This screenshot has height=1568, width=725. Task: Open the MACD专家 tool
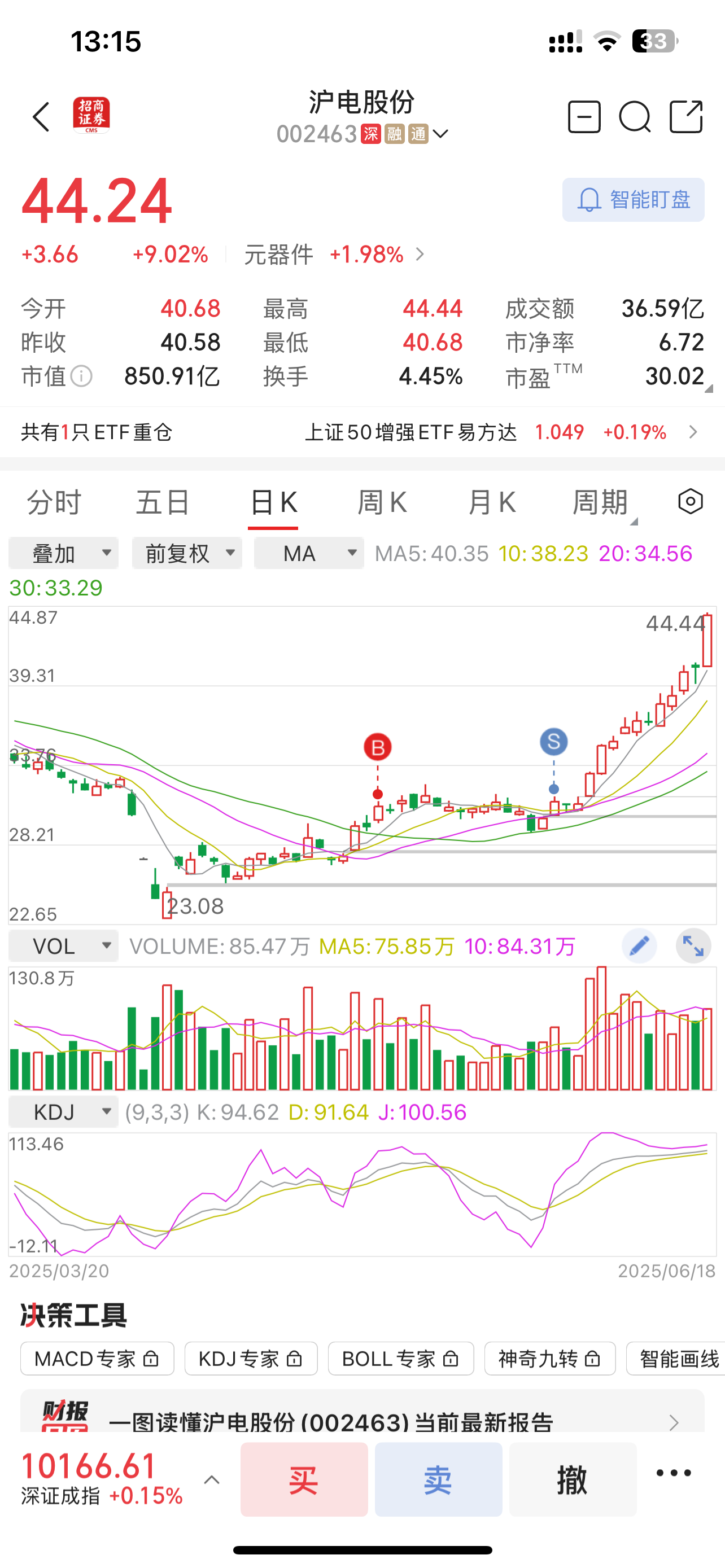[x=97, y=1358]
